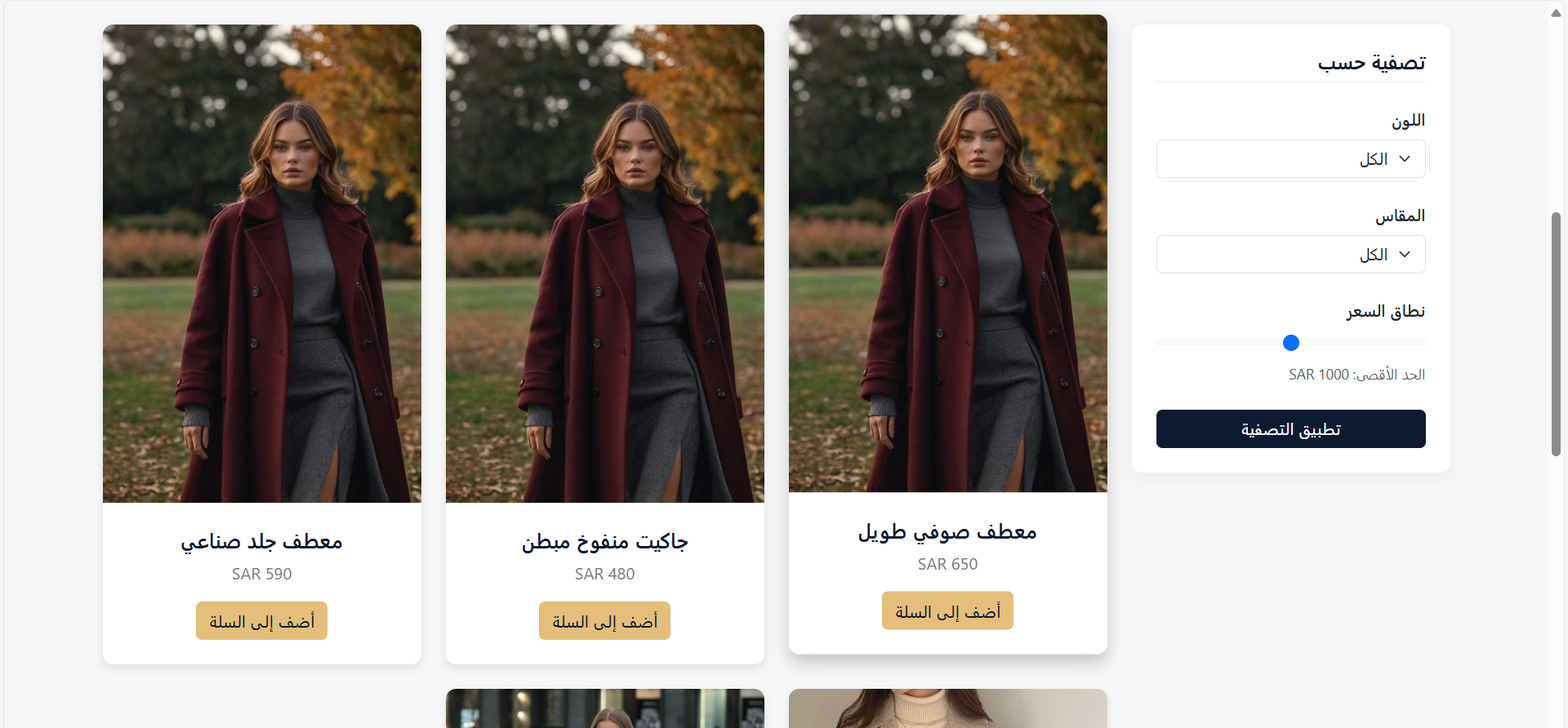This screenshot has height=728, width=1568.
Task: Click the scrollbar up arrow
Action: tap(1556, 12)
